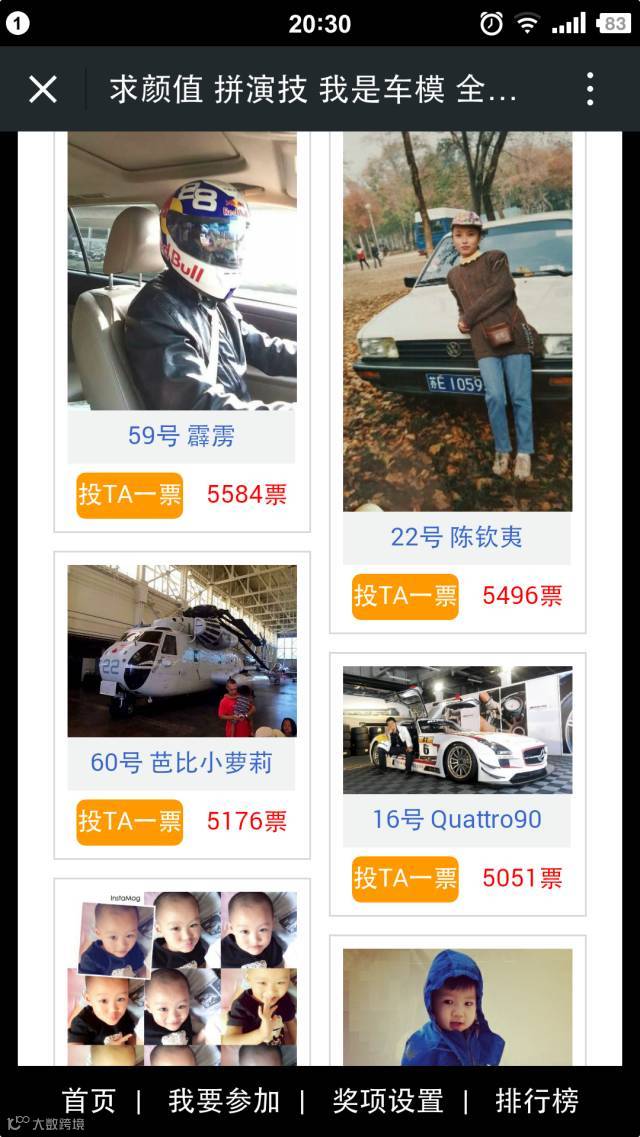Switch to 奖项设置
640x1137 pixels.
pyautogui.click(x=387, y=1101)
